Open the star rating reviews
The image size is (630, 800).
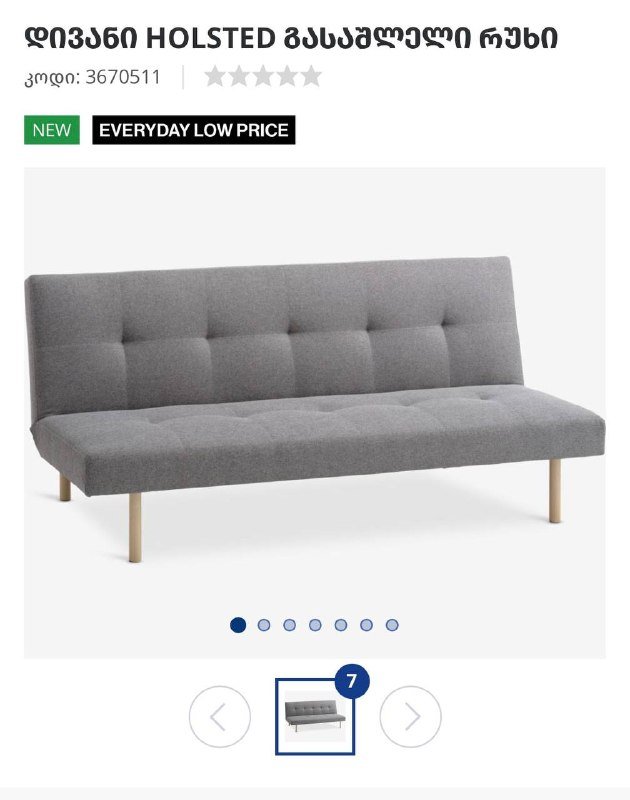click(263, 77)
